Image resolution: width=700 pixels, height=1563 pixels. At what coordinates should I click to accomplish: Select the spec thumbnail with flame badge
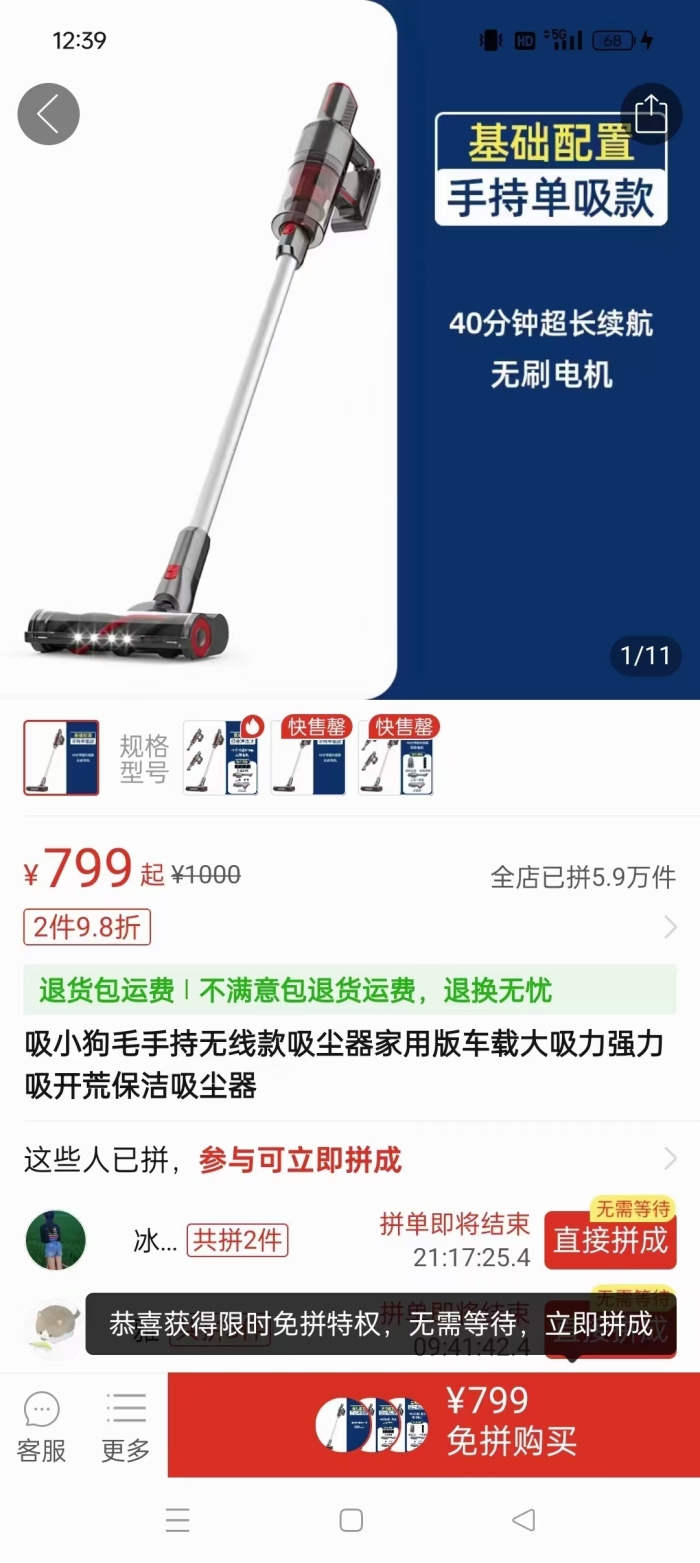(221, 758)
